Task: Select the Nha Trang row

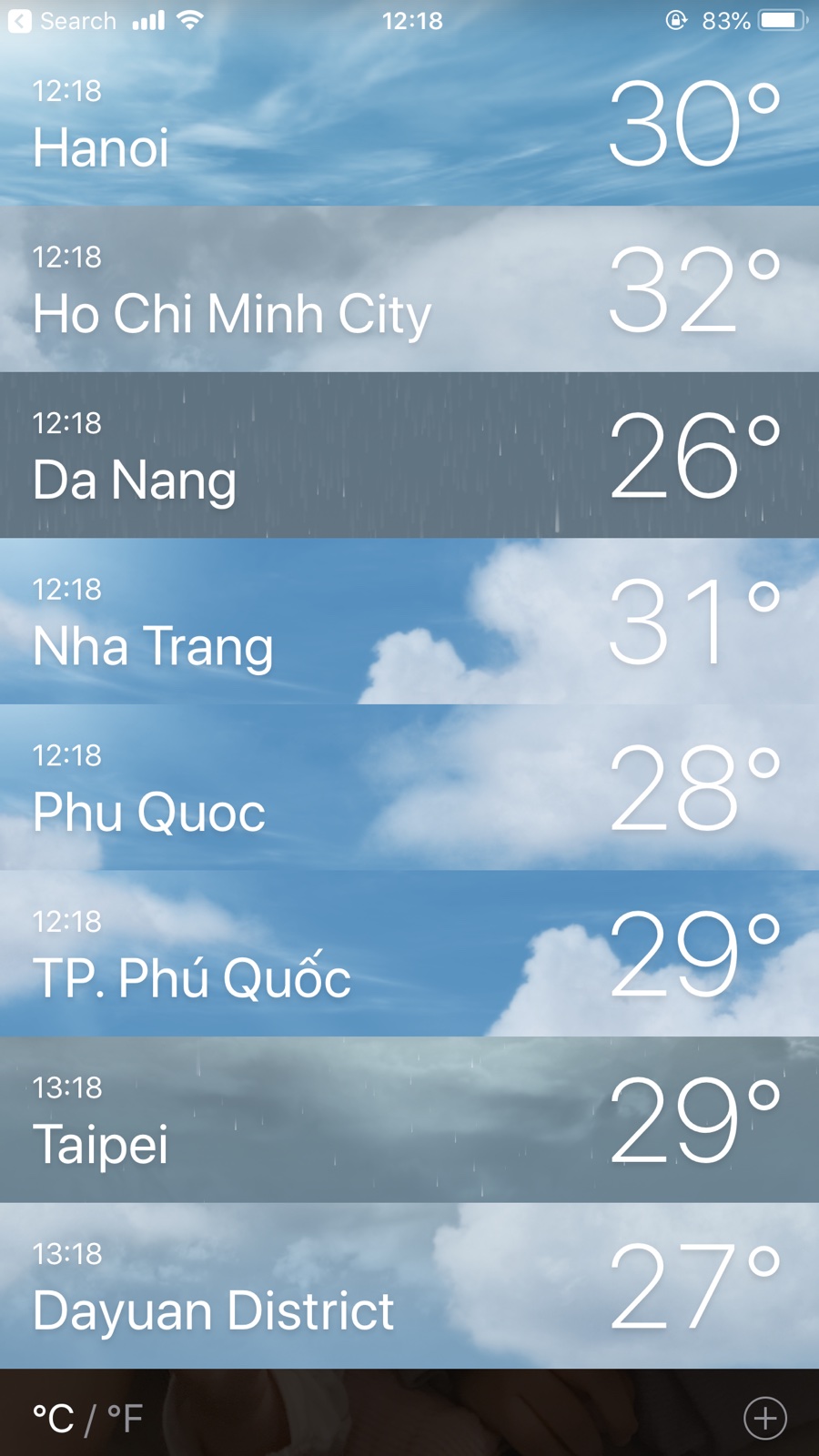Action: (x=409, y=622)
